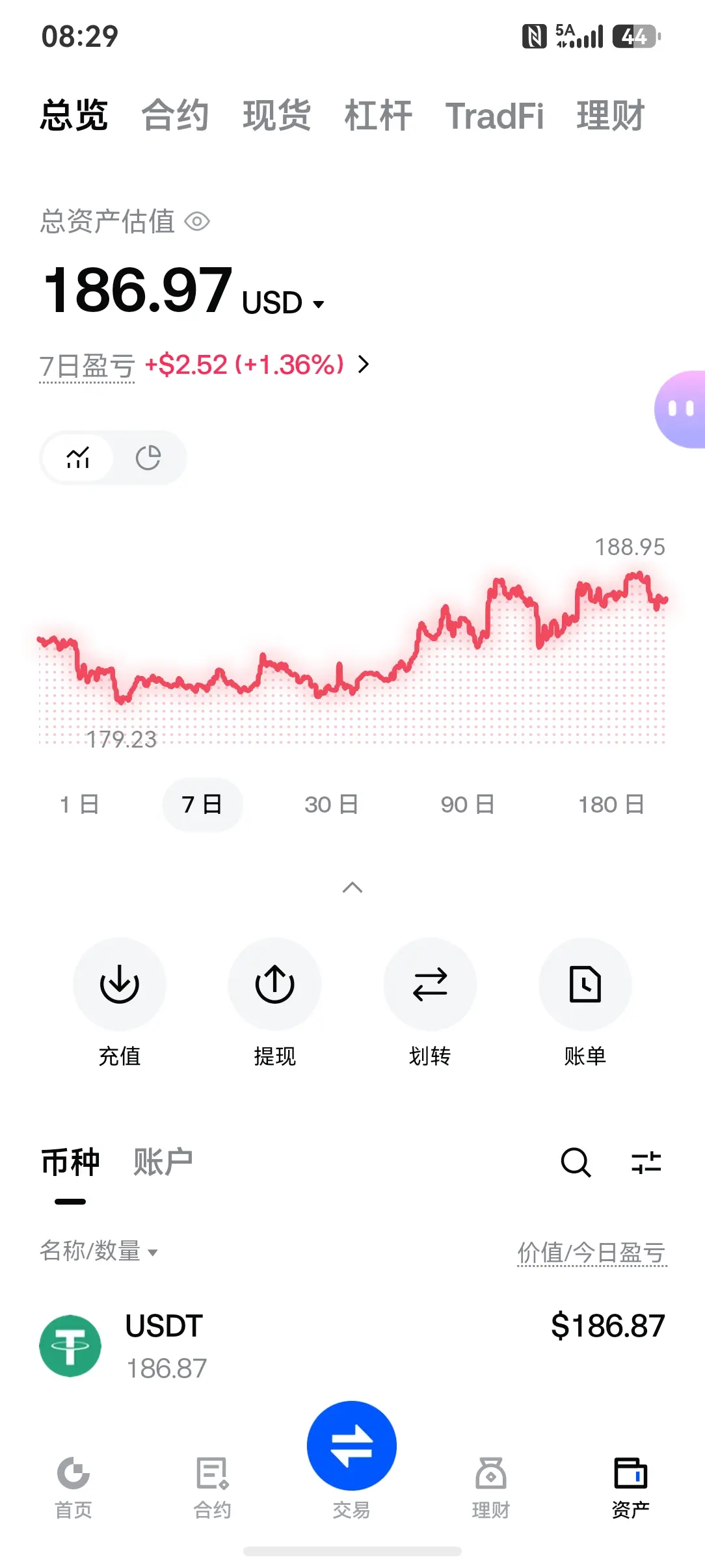Image resolution: width=705 pixels, height=1568 pixels.
Task: Search assets with the magnifier icon
Action: [576, 1162]
